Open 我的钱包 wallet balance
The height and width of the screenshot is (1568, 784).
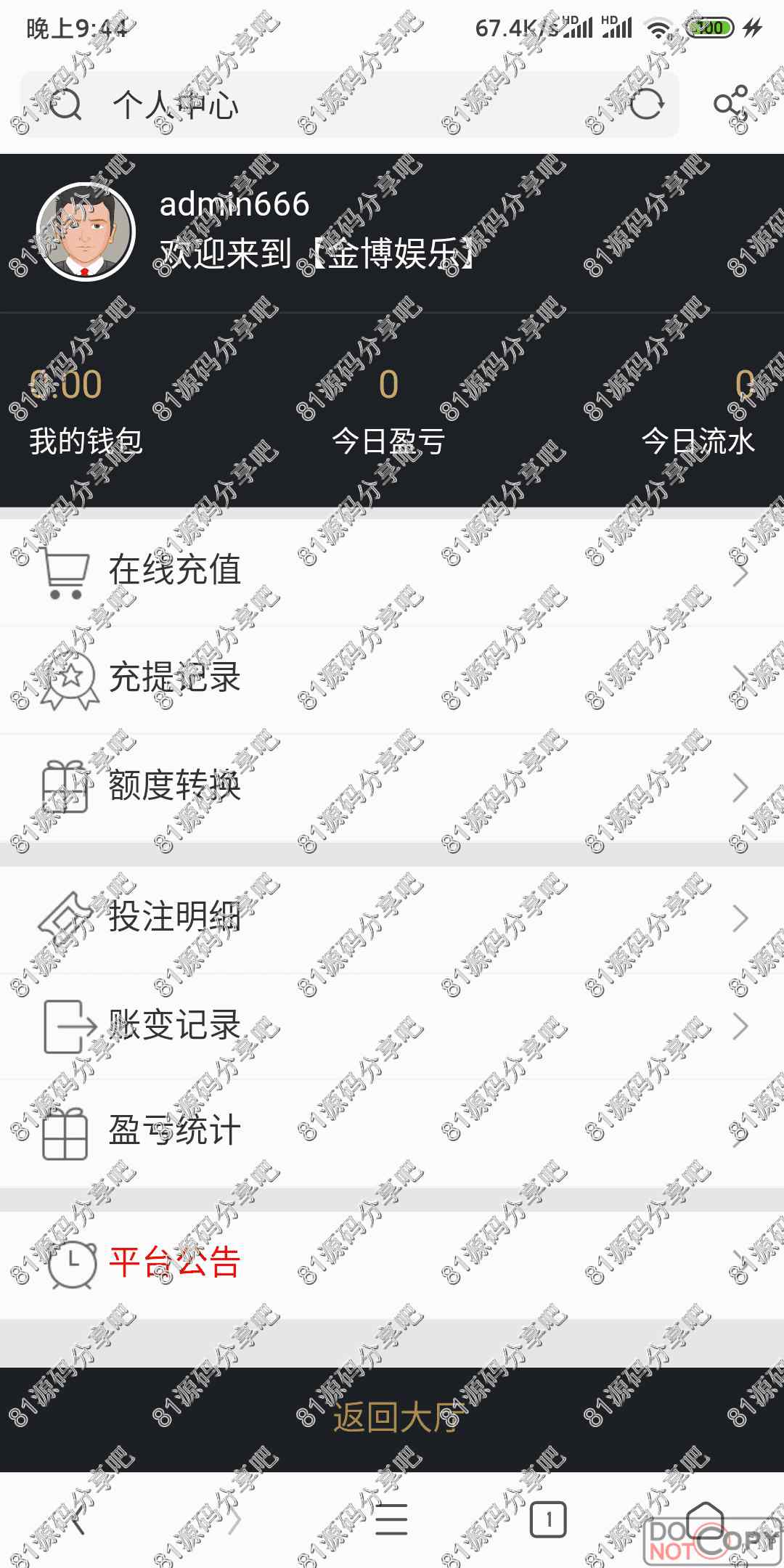pyautogui.click(x=86, y=412)
